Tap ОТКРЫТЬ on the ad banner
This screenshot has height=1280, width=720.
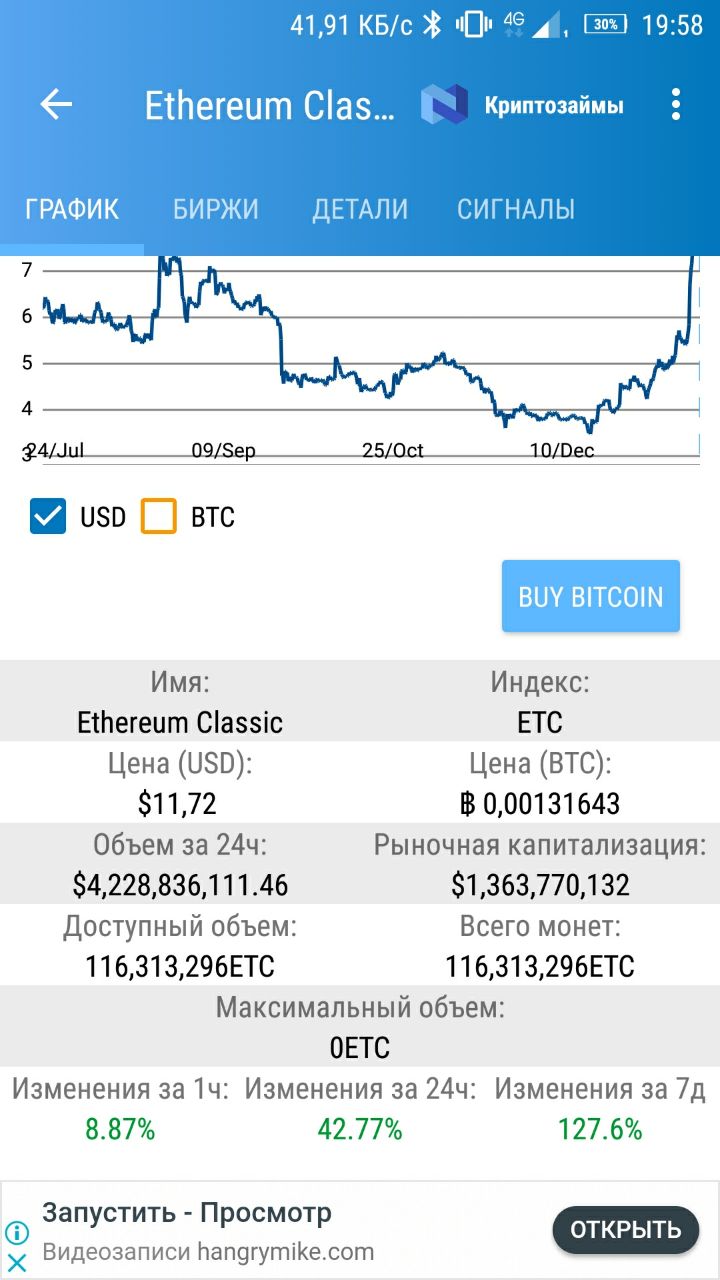[626, 1229]
